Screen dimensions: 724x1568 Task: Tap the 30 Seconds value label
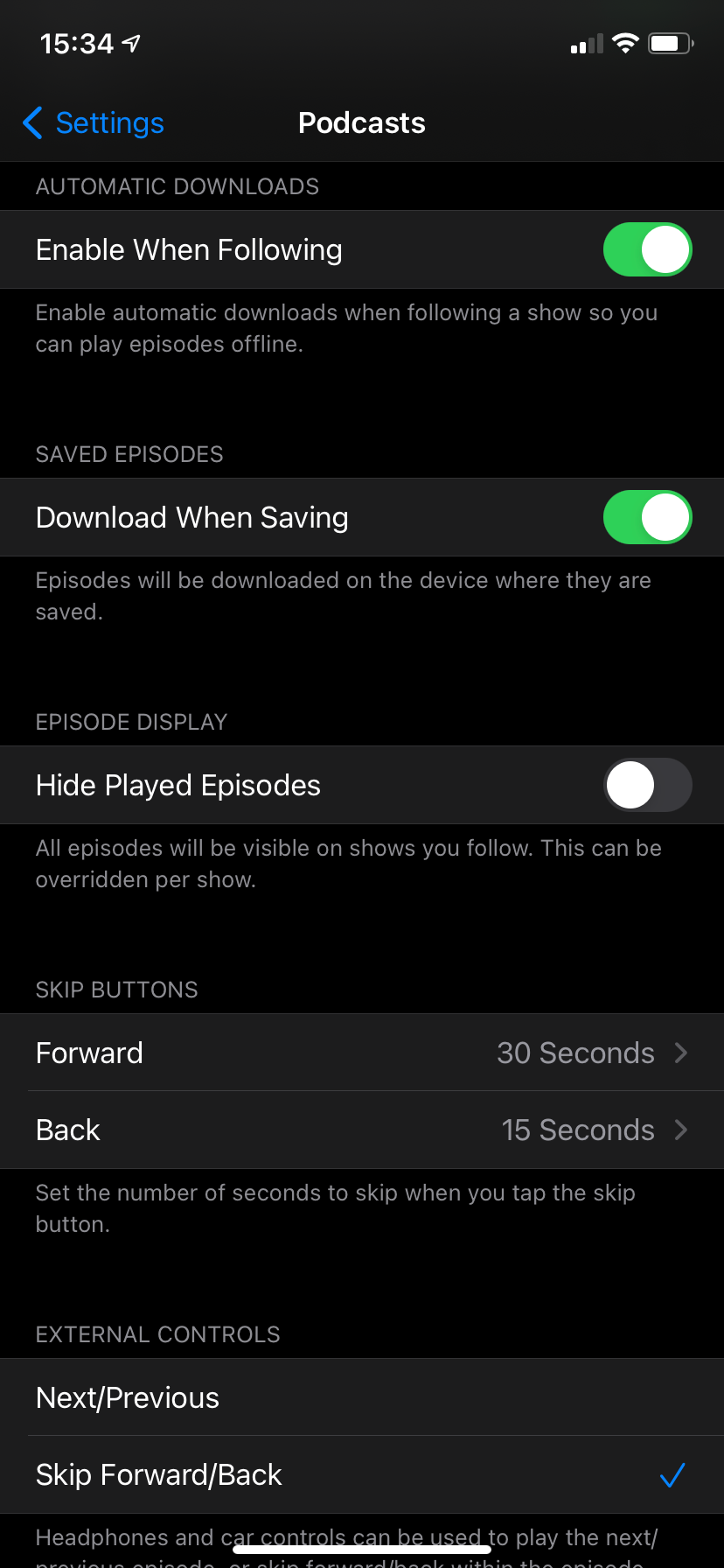click(x=574, y=1053)
